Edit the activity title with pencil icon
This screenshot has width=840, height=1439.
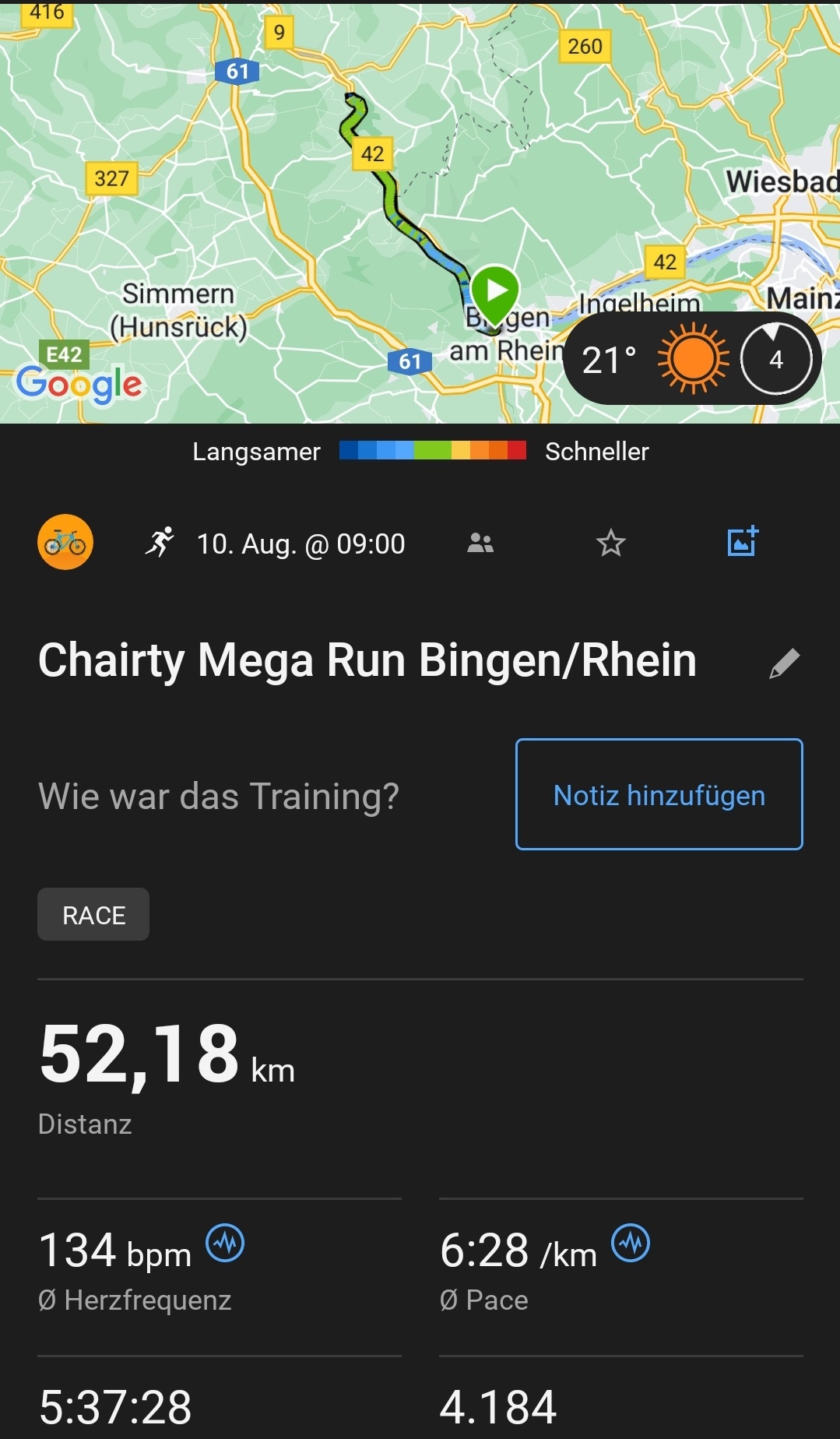click(x=784, y=663)
